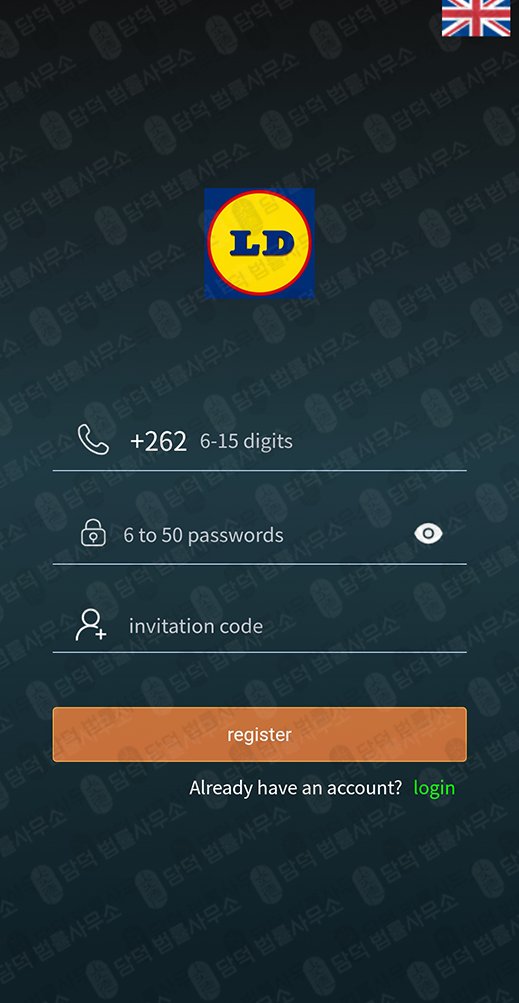Toggle password visibility with the eye icon

[428, 533]
